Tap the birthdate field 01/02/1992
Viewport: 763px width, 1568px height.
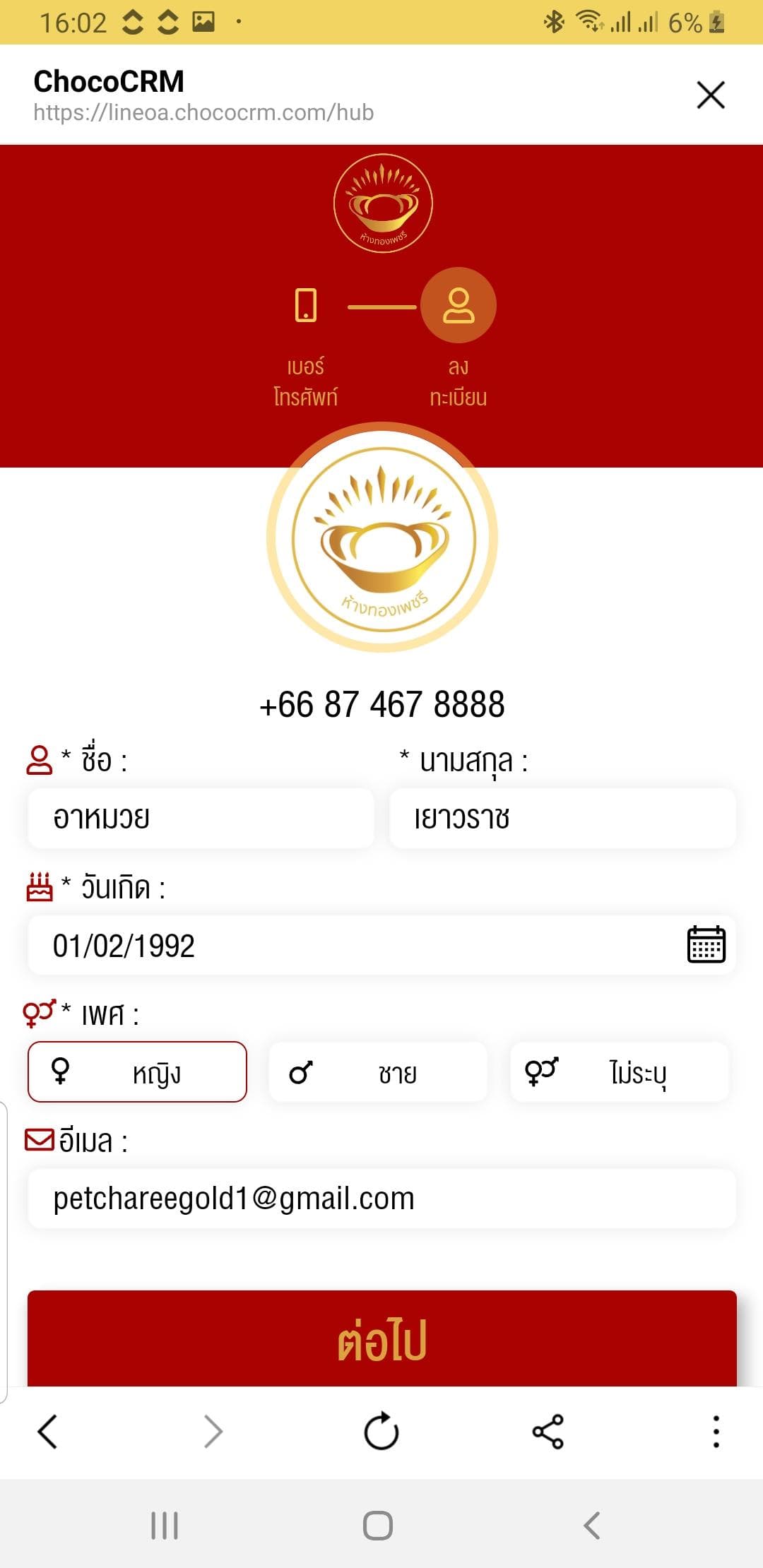click(353, 945)
